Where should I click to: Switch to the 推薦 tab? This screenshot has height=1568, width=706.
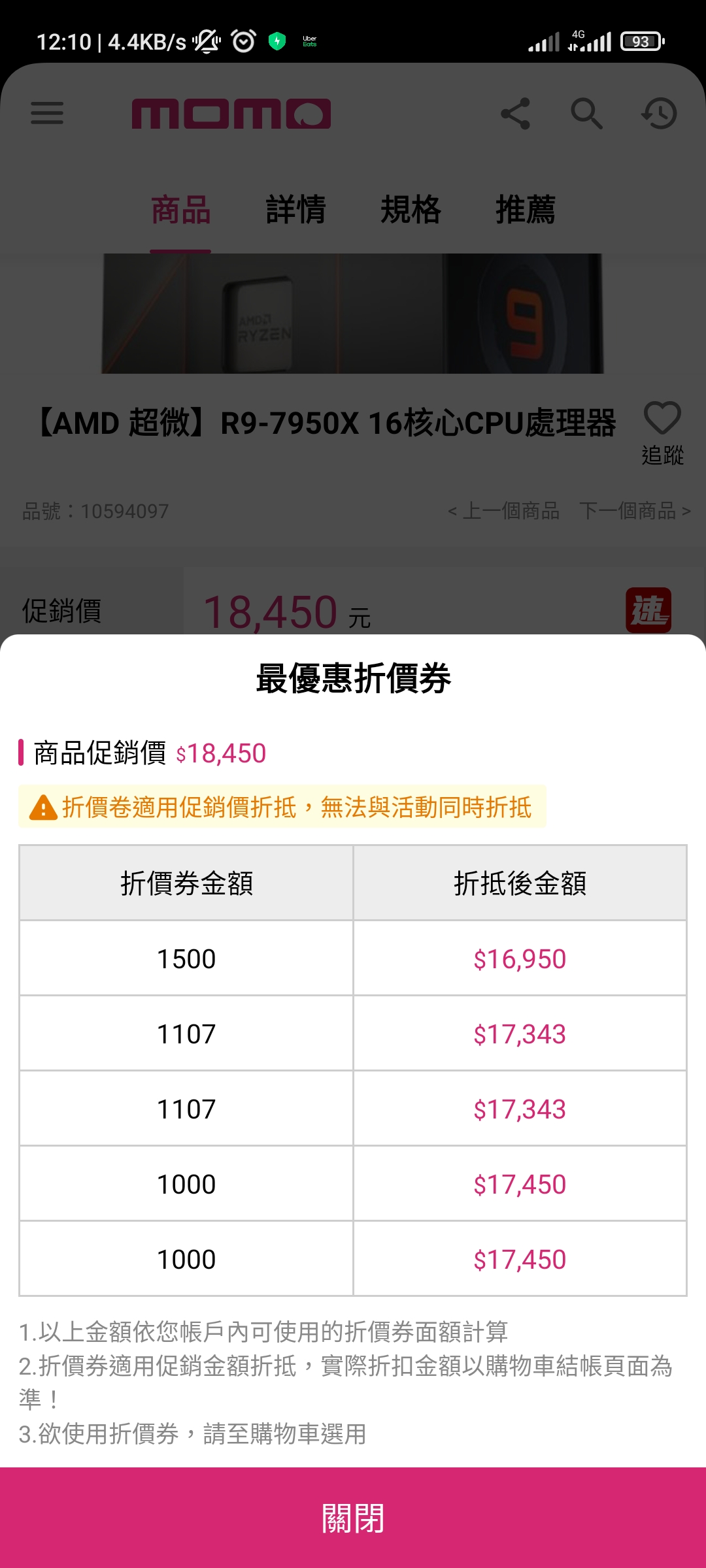click(x=526, y=210)
